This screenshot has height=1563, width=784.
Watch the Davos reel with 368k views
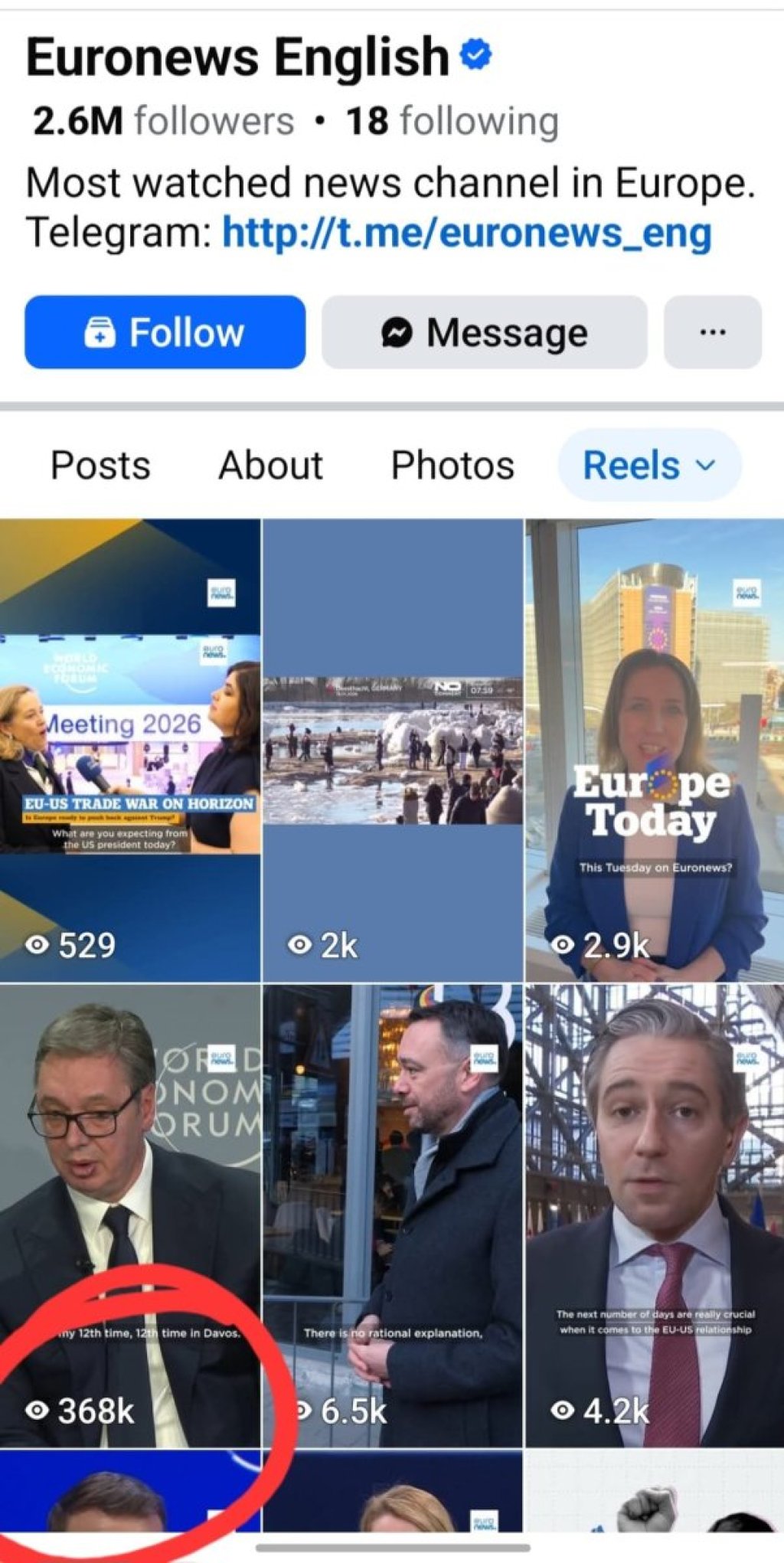(130, 1215)
